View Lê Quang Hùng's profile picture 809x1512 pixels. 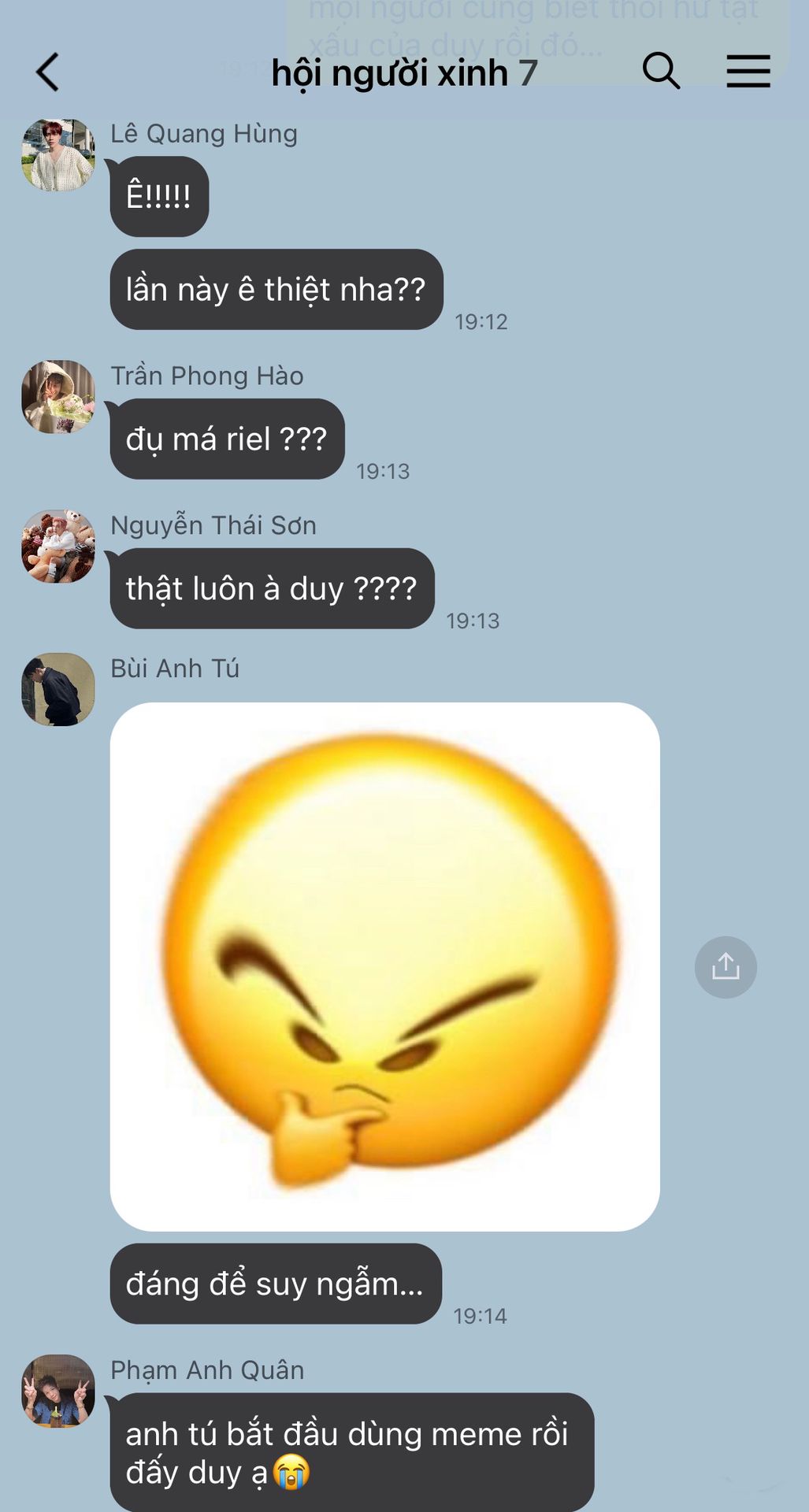click(58, 155)
